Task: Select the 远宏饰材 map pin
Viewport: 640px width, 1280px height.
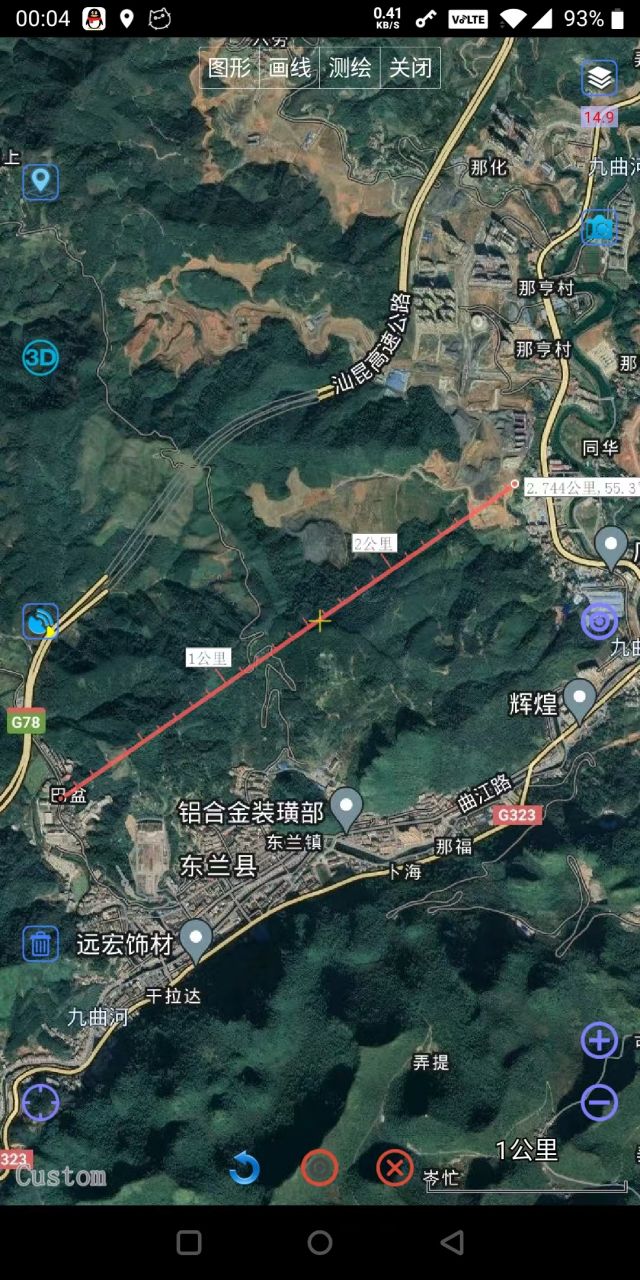Action: coord(196,938)
